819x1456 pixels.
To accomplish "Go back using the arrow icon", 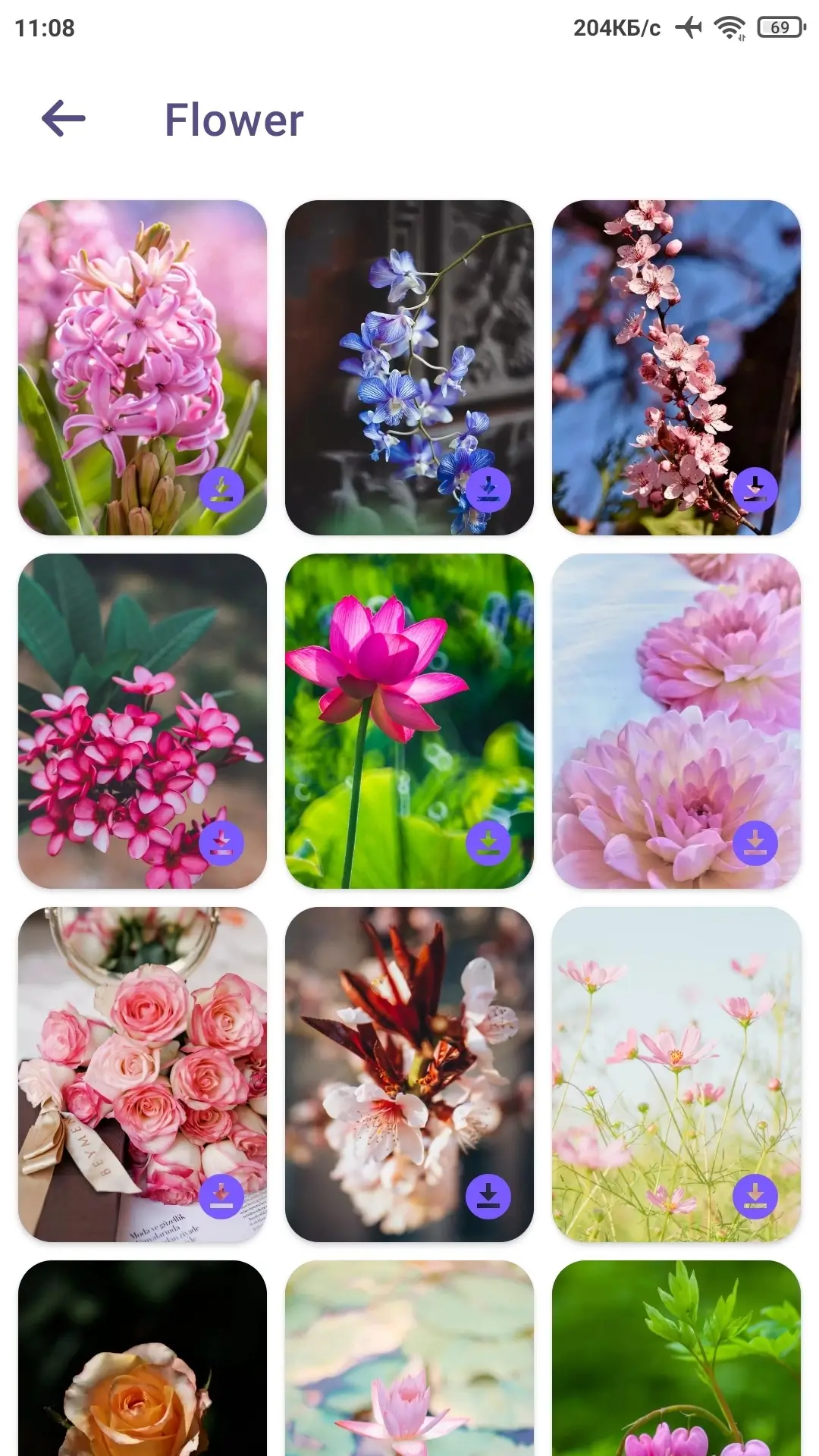I will 64,119.
